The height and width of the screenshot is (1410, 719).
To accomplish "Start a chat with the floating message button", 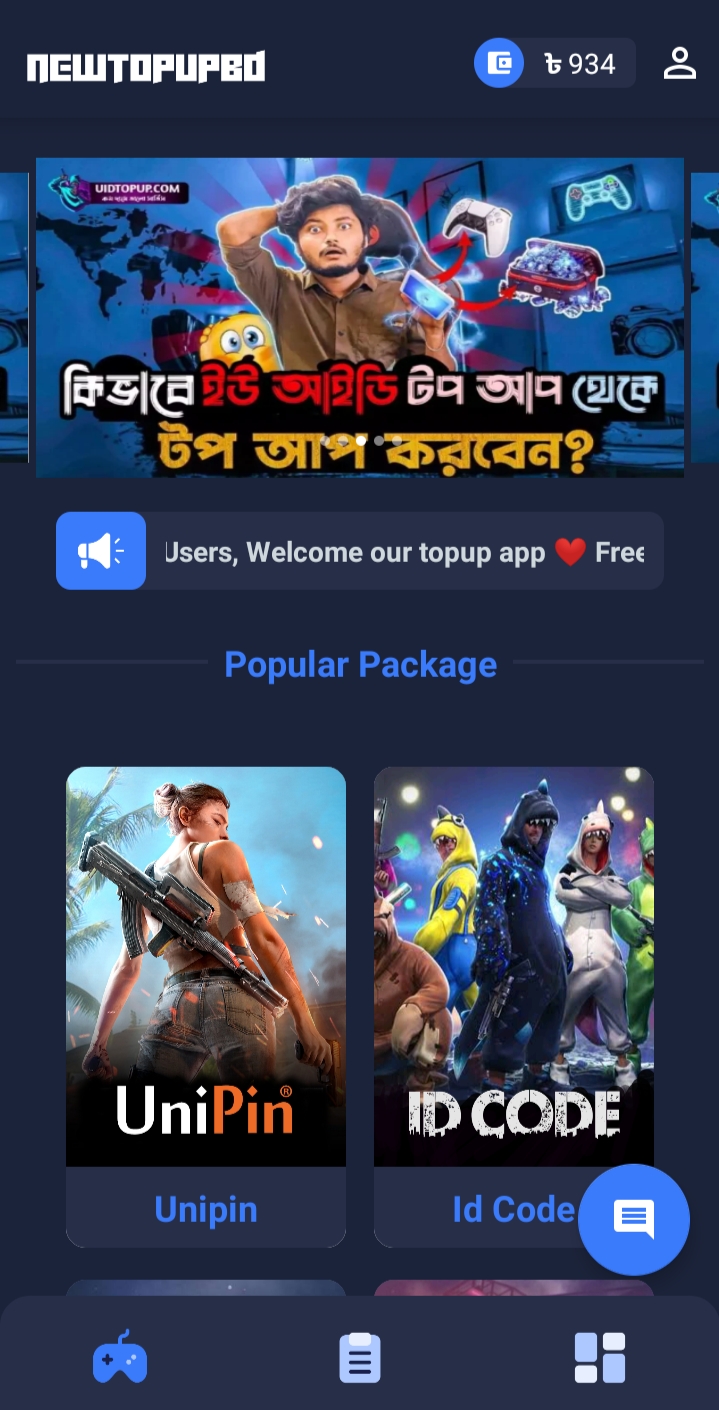I will click(634, 1220).
